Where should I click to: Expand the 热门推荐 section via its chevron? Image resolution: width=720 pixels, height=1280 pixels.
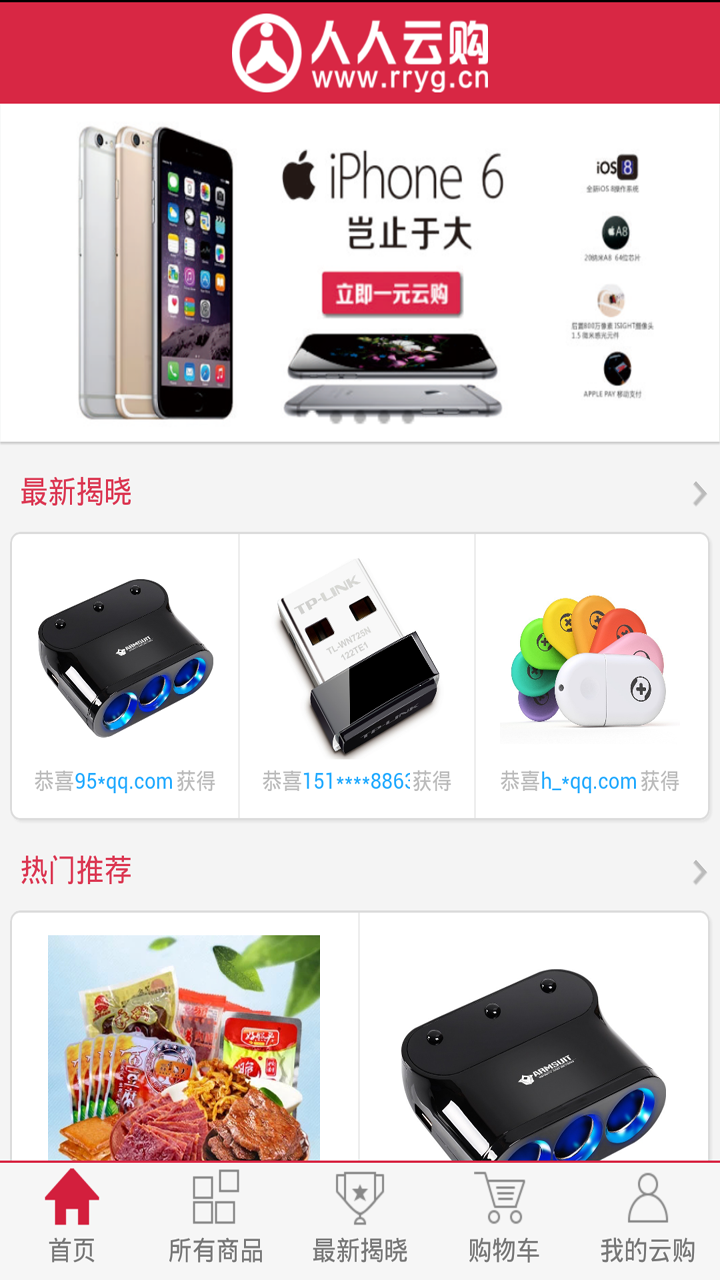pyautogui.click(x=699, y=872)
